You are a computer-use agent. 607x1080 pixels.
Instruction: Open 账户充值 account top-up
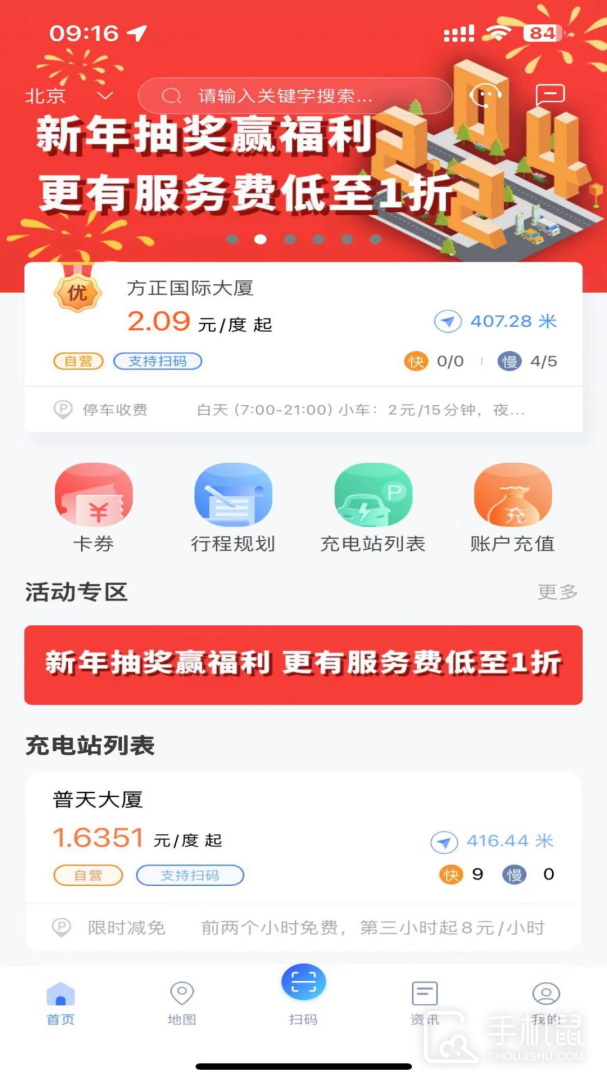coord(512,508)
